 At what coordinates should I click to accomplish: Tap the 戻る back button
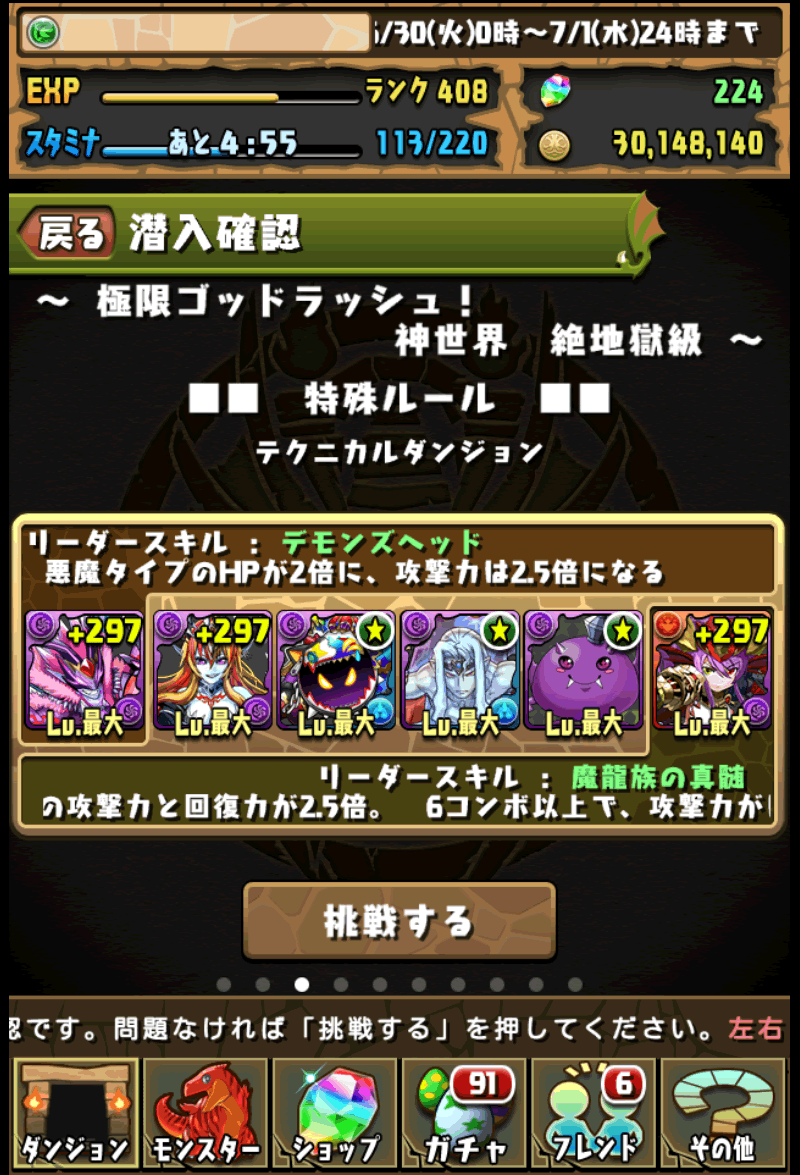68,235
